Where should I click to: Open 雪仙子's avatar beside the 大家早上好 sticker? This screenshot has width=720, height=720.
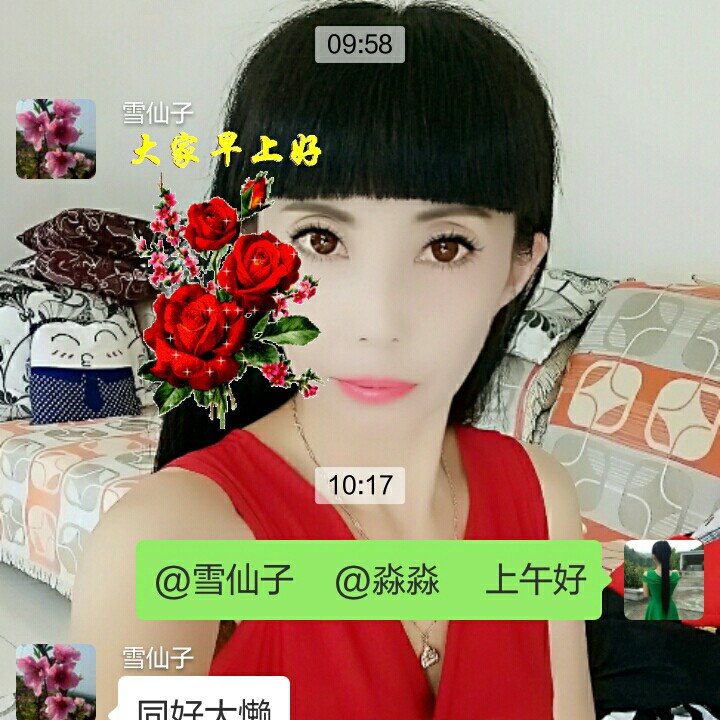tap(56, 138)
